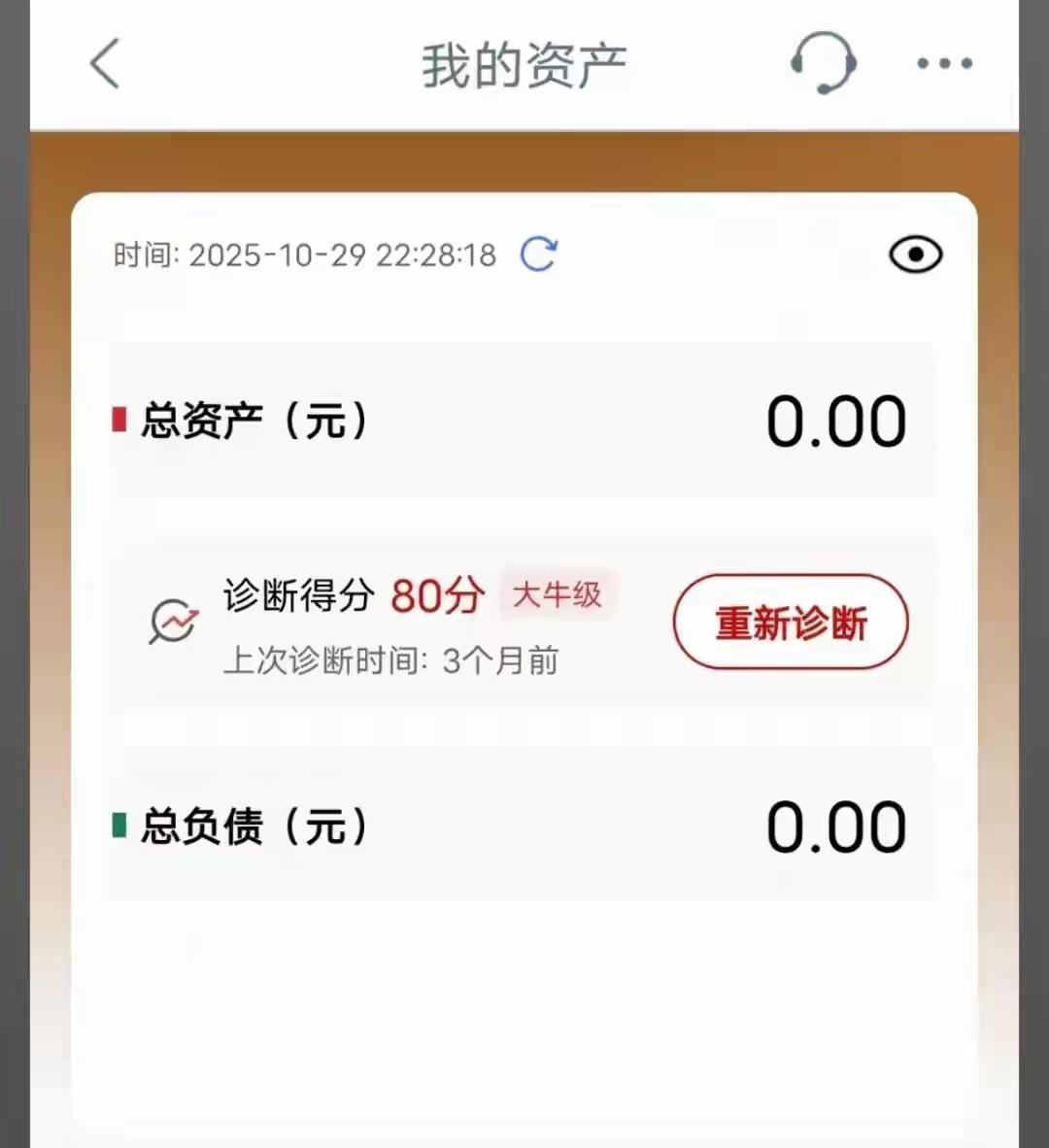The image size is (1049, 1148).
Task: Click the green indicator beside 总负债
Action: pos(119,826)
